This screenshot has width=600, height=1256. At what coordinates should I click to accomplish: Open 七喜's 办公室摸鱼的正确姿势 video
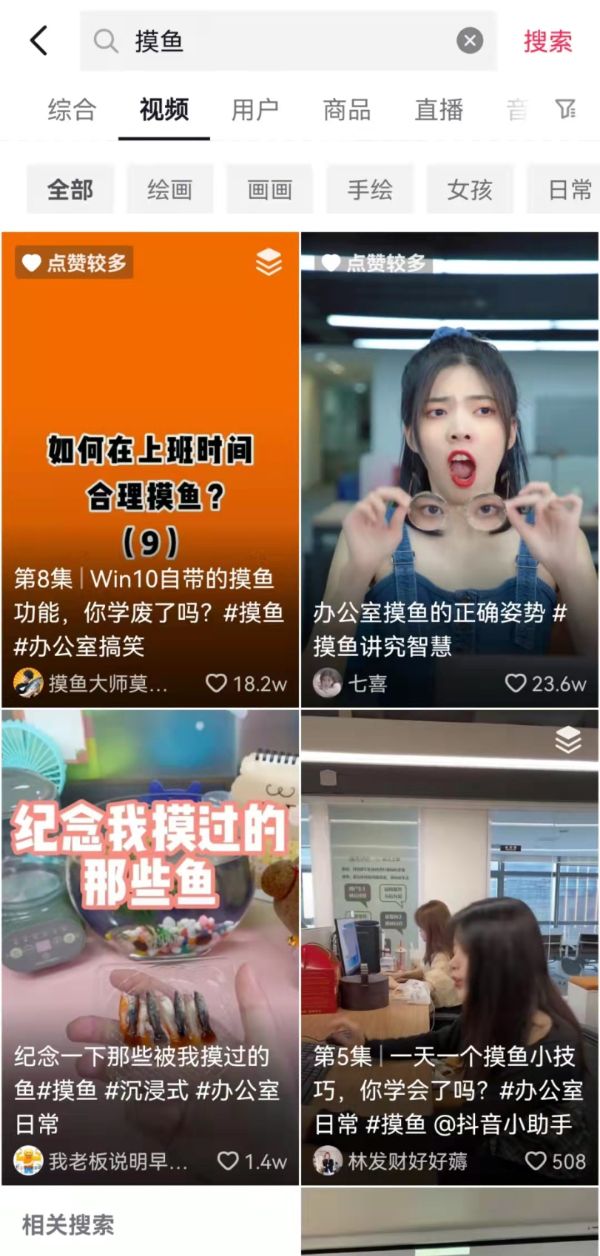point(450,450)
